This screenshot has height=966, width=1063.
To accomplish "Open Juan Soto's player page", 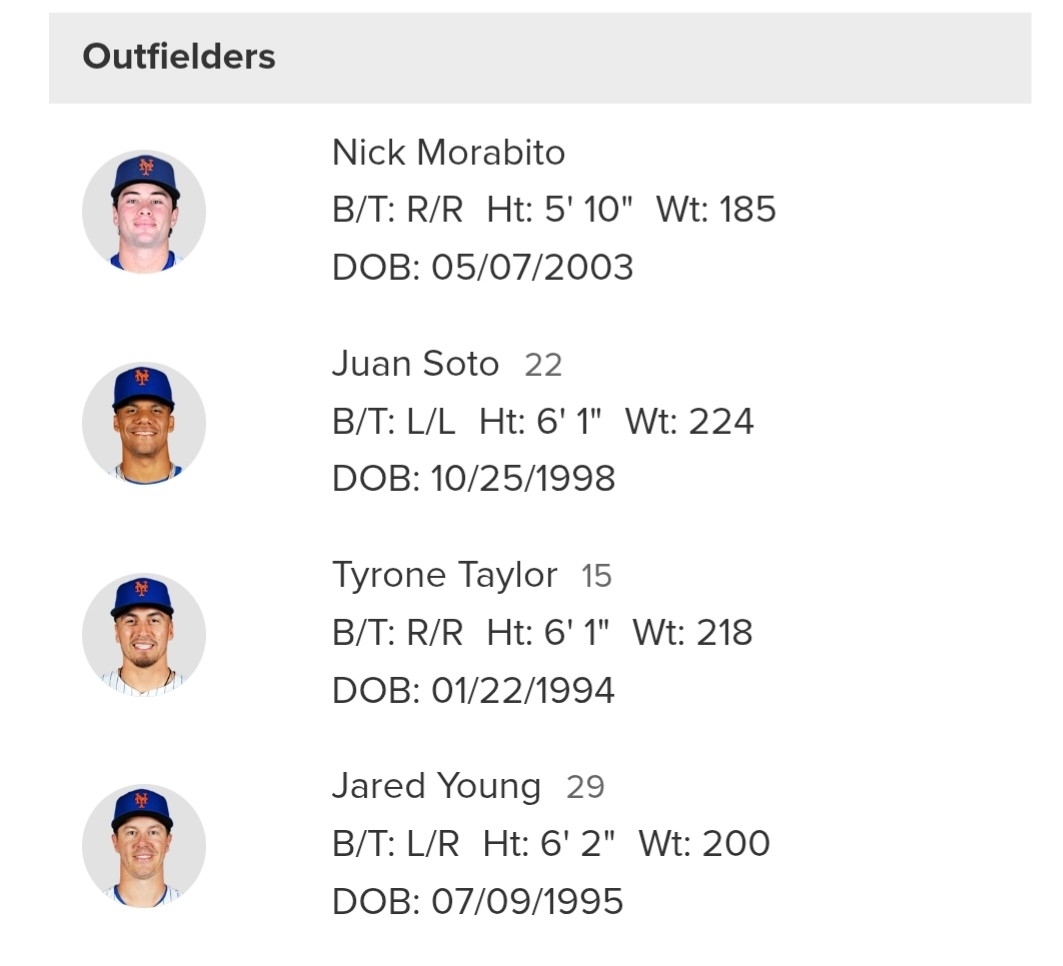I will (415, 364).
